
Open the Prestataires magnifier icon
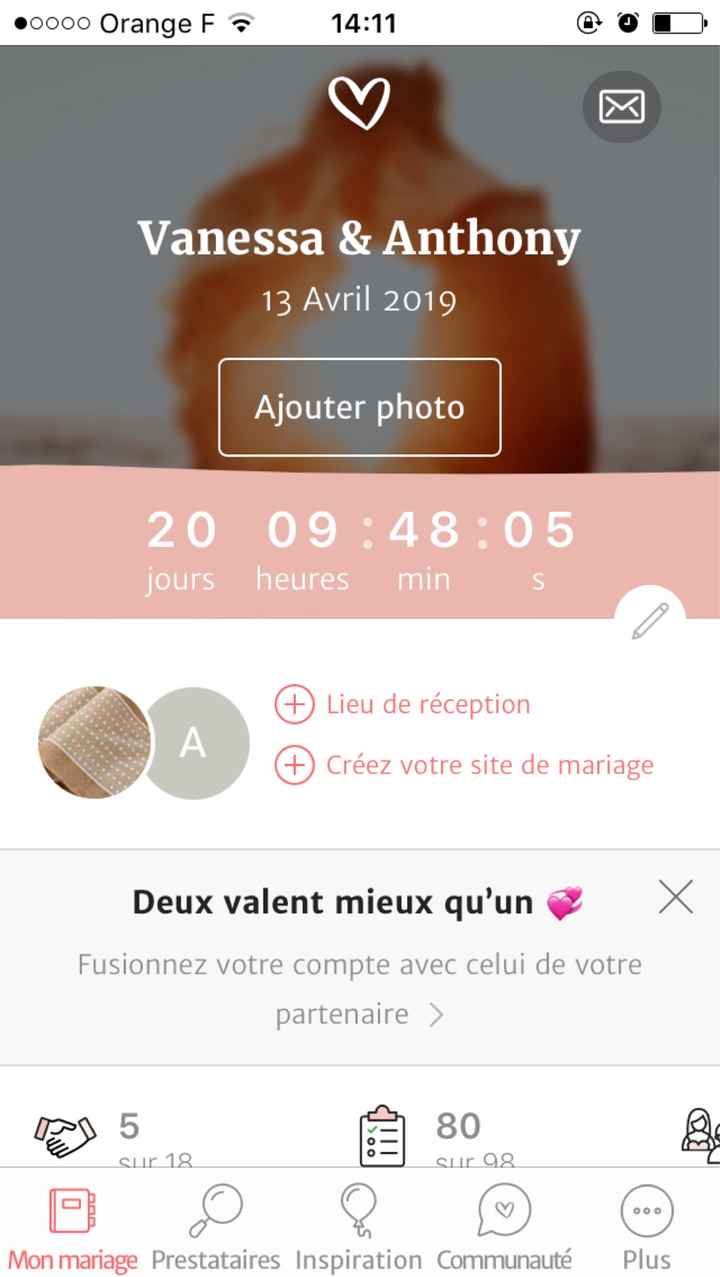215,1210
